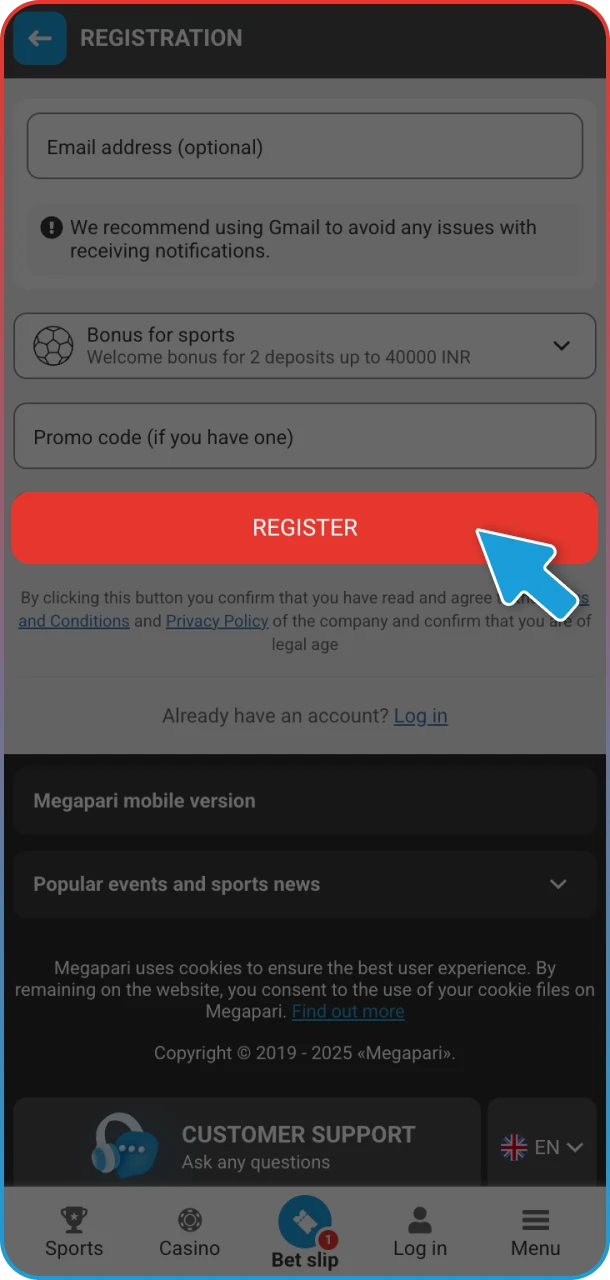Go back using the arrow icon
The height and width of the screenshot is (1280, 610).
pyautogui.click(x=39, y=38)
